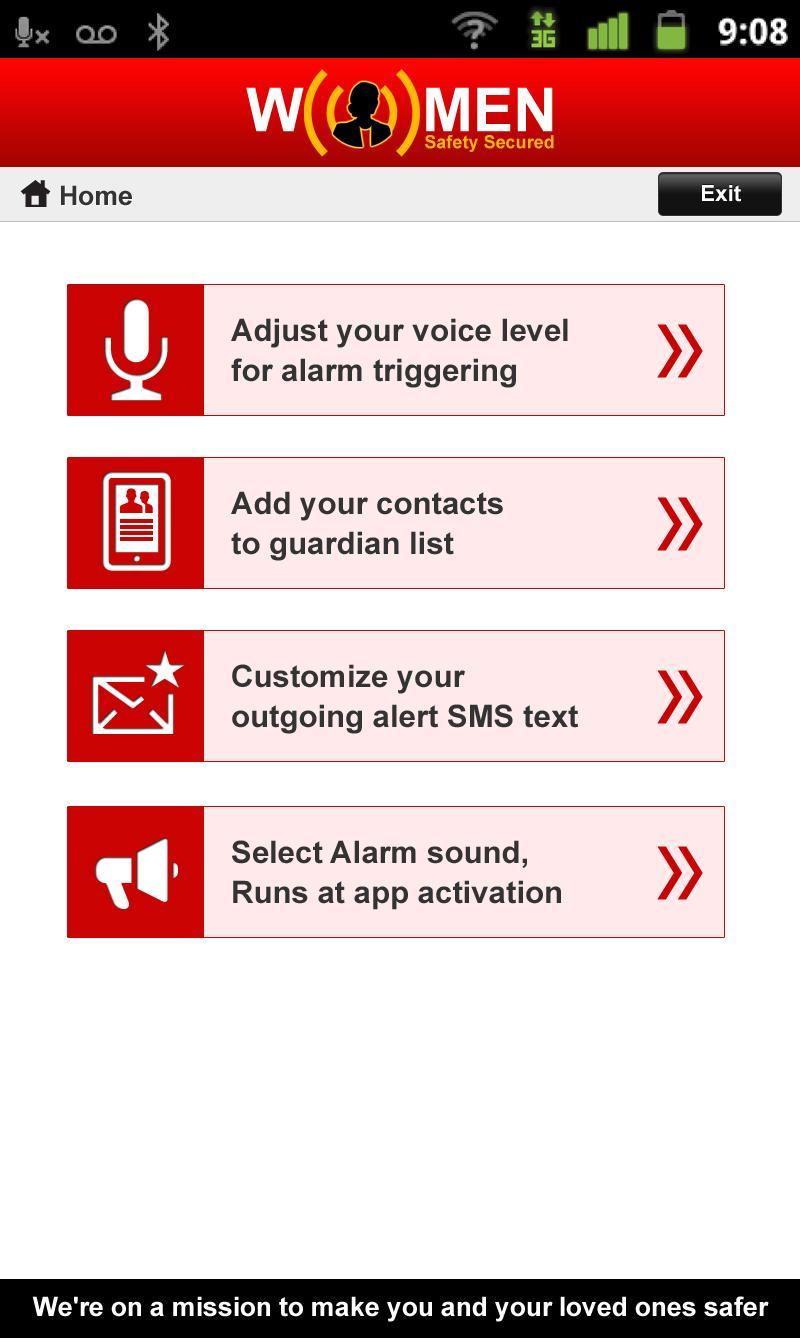Screen dimensions: 800x1338
Task: Exit the app with the Exit button
Action: pos(719,194)
